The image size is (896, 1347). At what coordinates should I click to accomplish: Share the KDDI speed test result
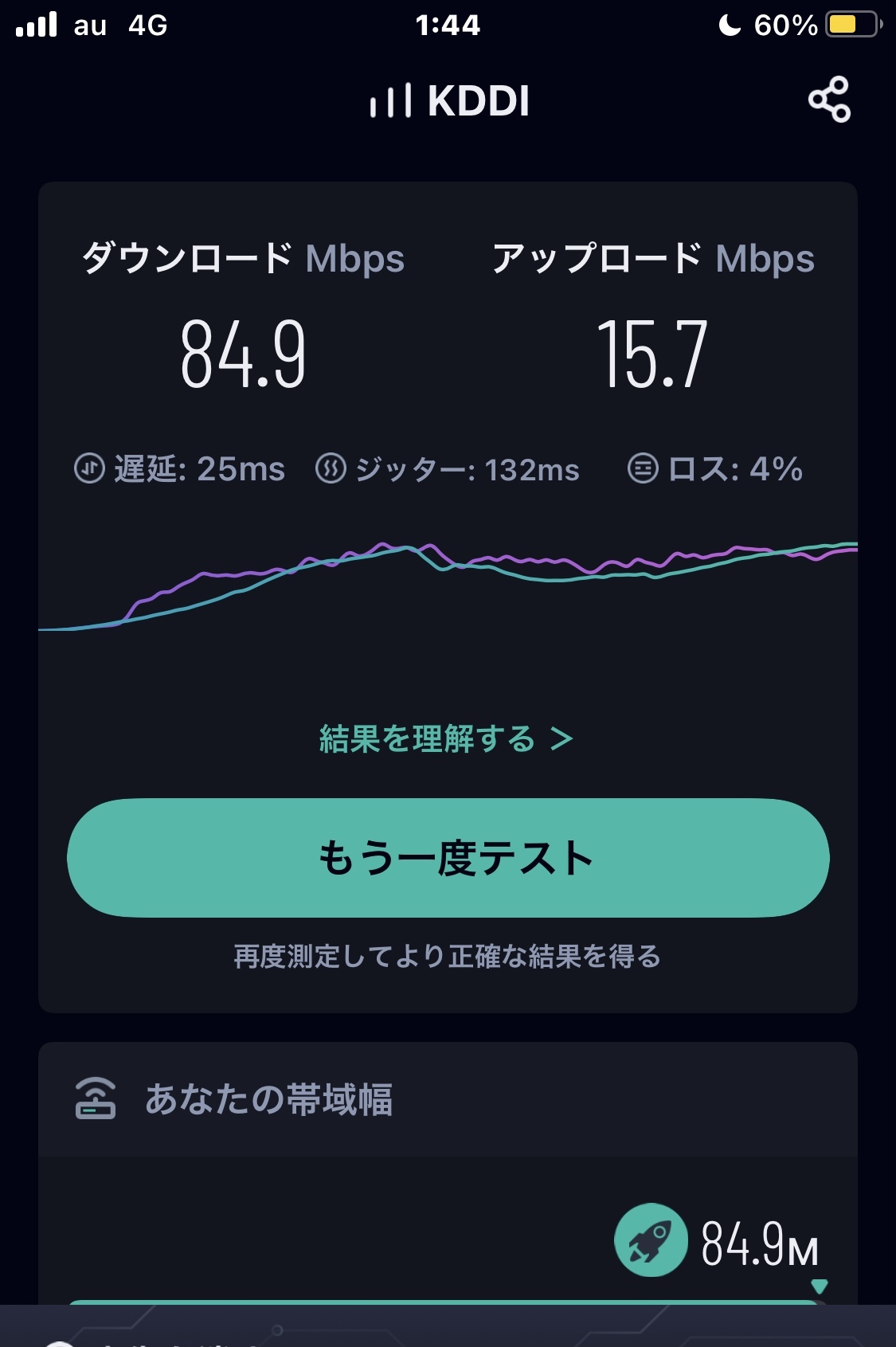coord(829,100)
